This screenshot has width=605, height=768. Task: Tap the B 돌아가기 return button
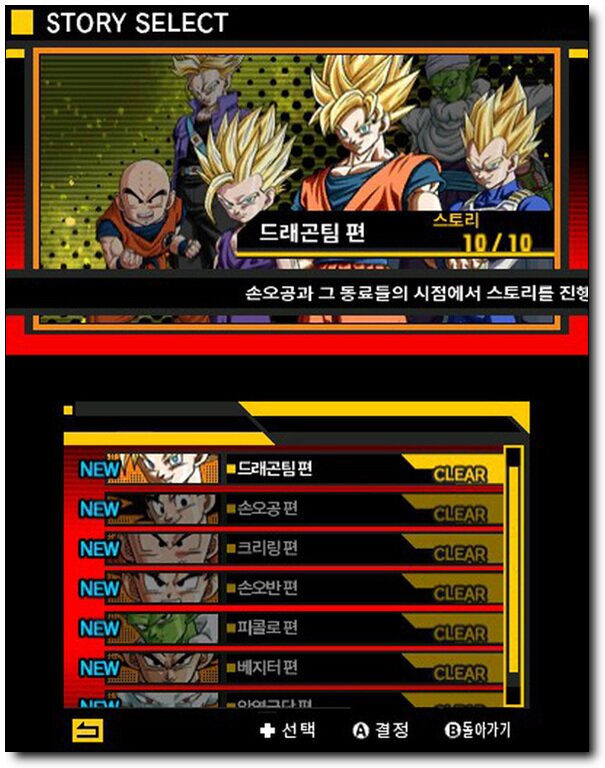click(x=478, y=731)
